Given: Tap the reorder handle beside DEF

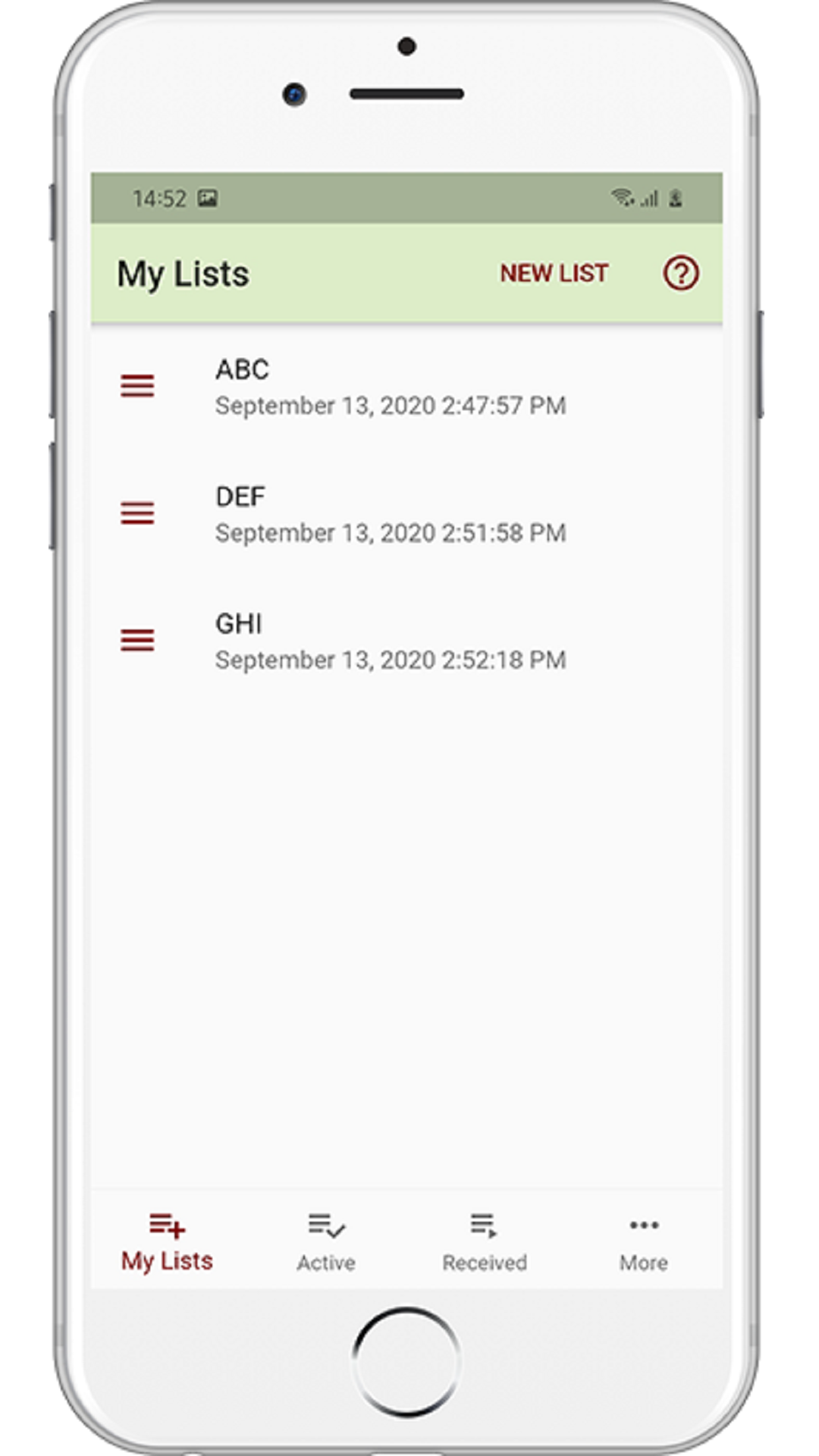Looking at the screenshot, I should click(137, 513).
